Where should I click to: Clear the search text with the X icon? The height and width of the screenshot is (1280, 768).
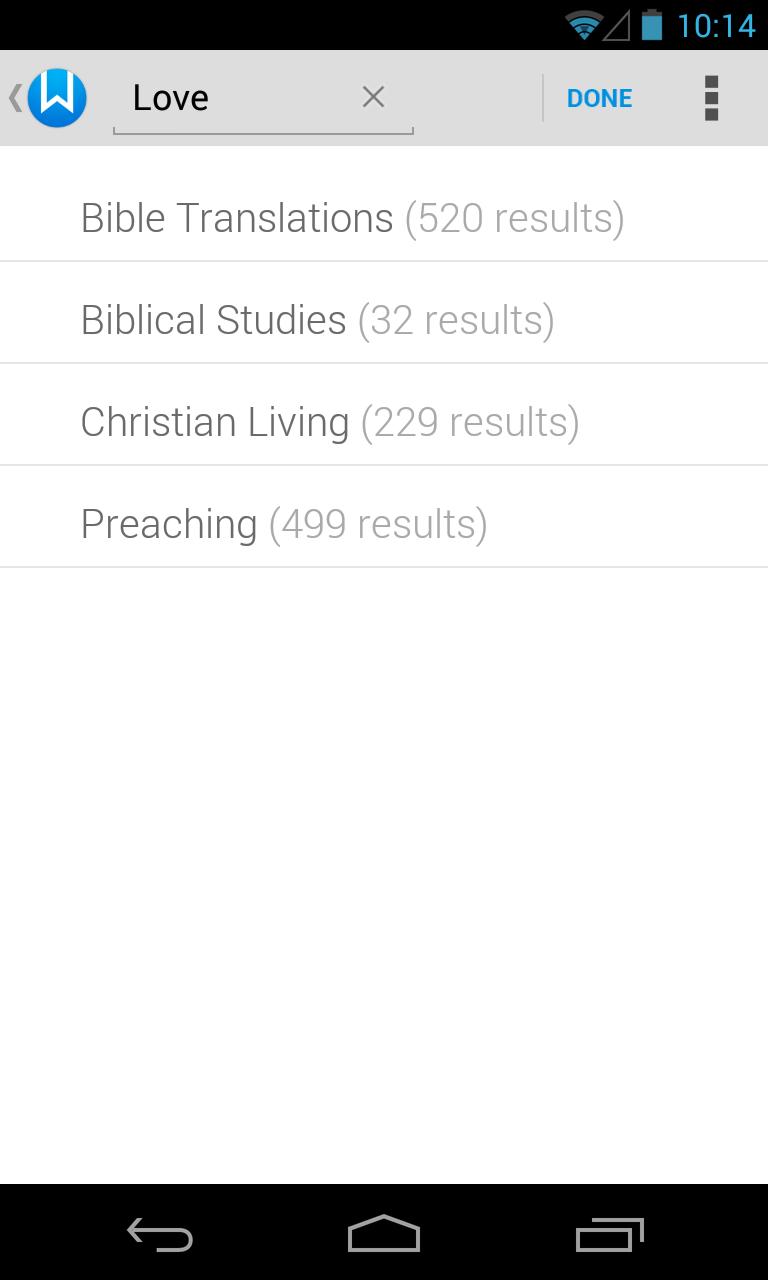coord(374,97)
